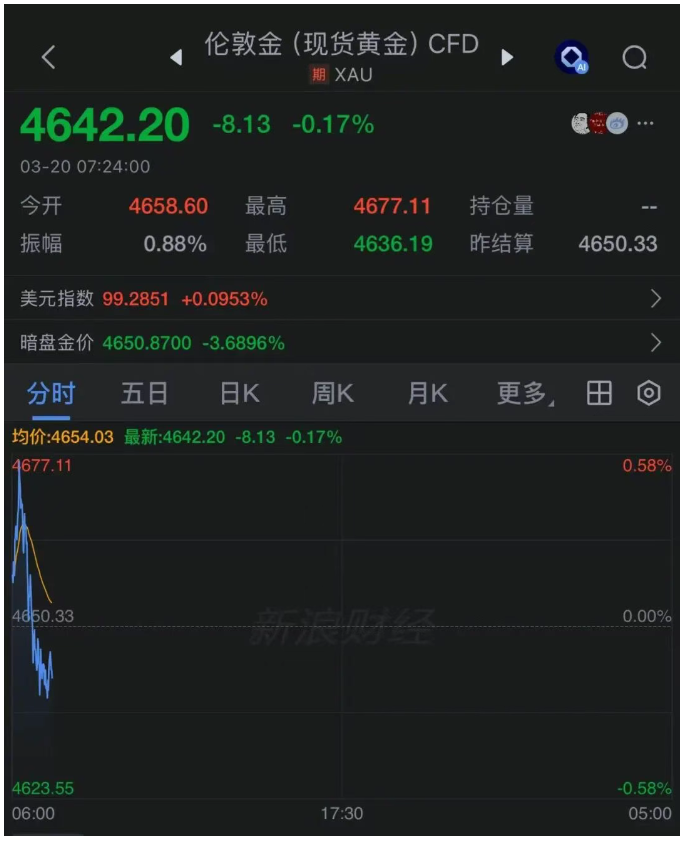Show the 月K chart

pyautogui.click(x=427, y=394)
